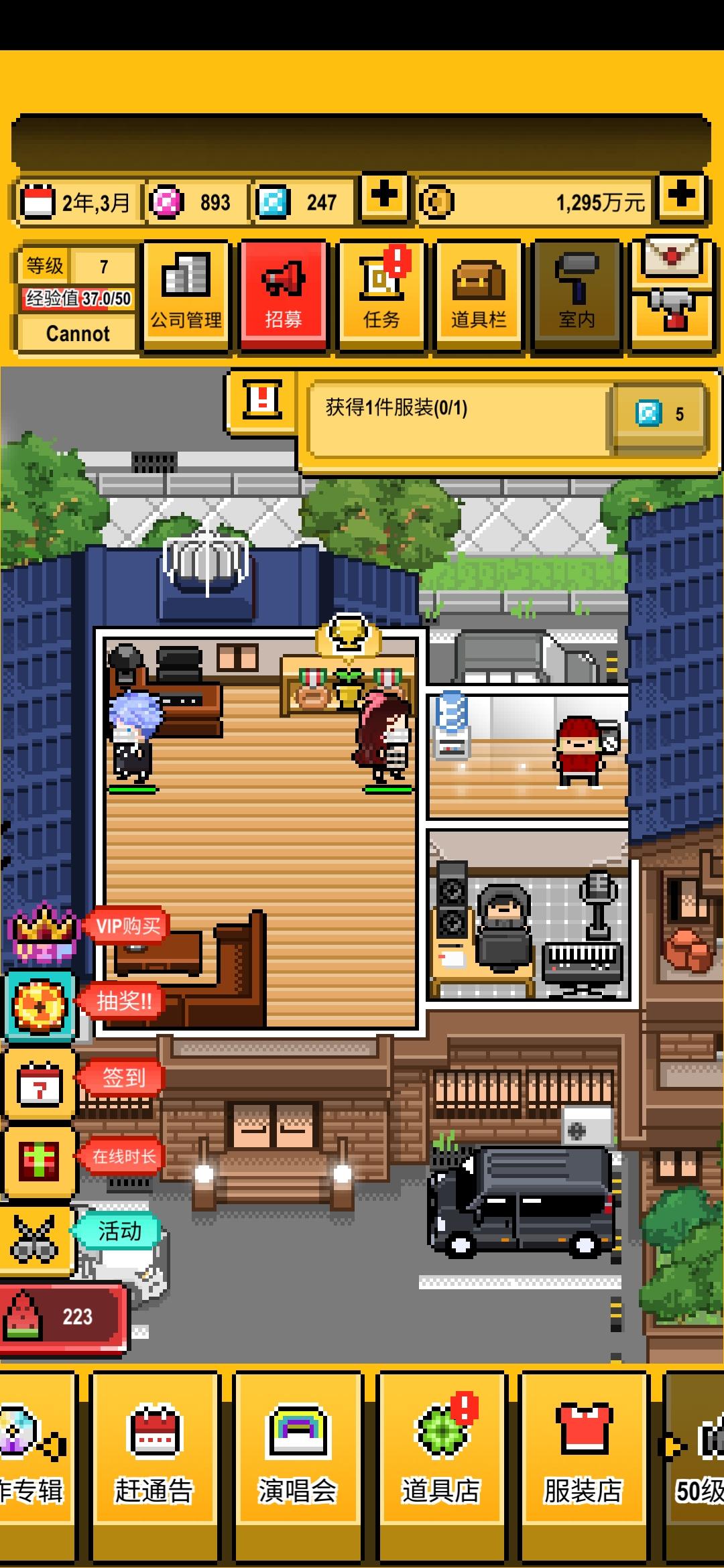Viewport: 724px width, 1568px height.
Task: Add gems via the plus button beside 247
Action: 383,200
